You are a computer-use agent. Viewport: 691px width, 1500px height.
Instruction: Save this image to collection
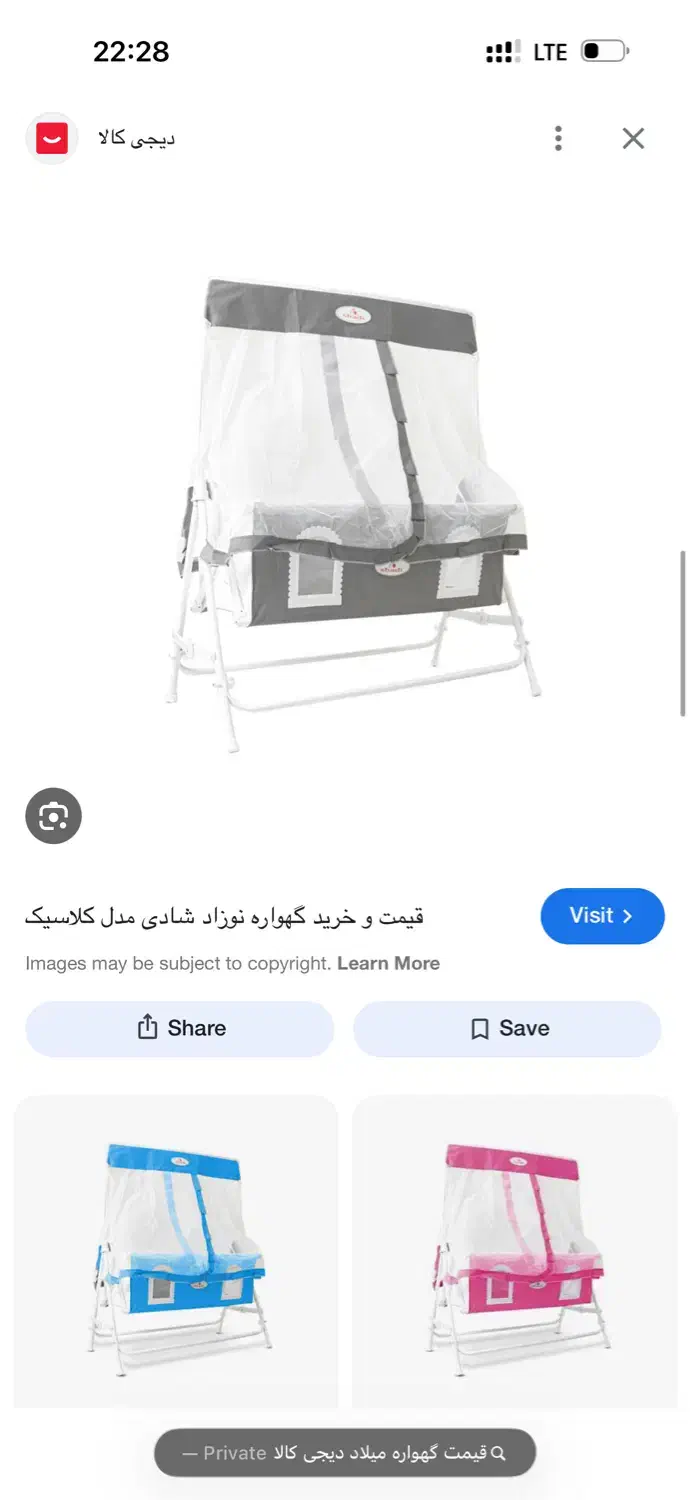click(508, 1028)
